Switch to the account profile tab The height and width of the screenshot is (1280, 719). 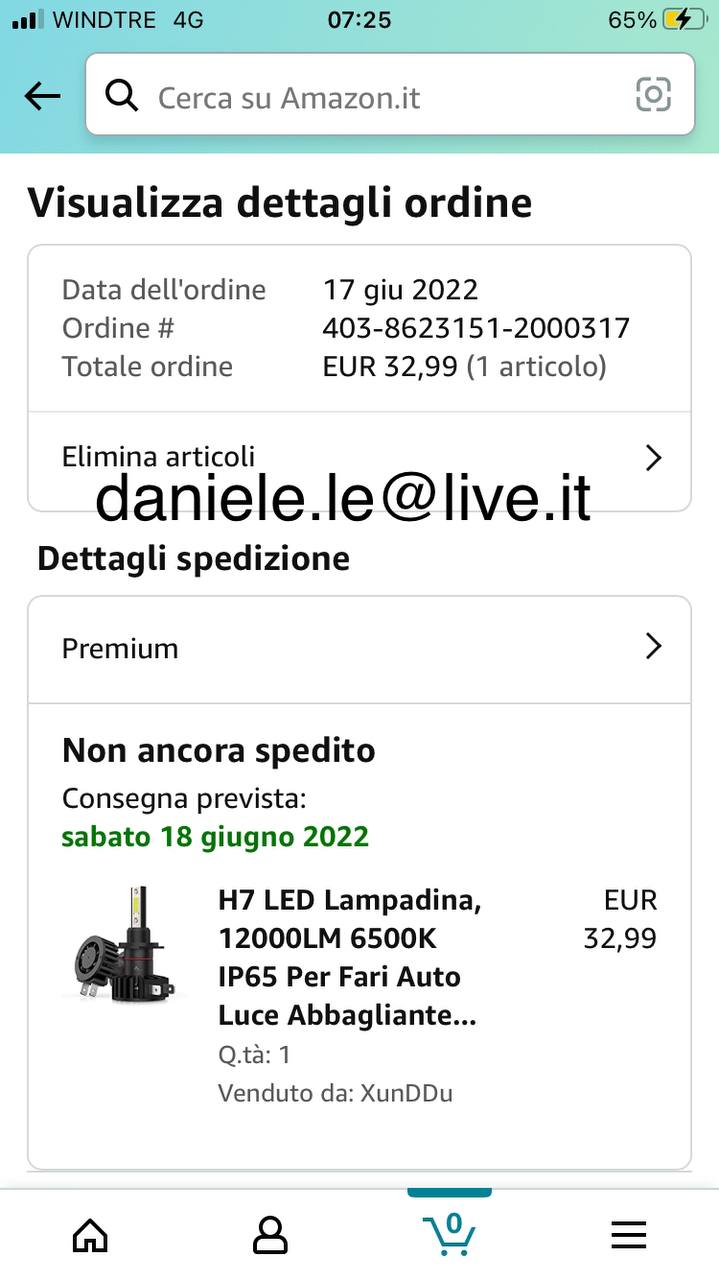(x=270, y=1235)
